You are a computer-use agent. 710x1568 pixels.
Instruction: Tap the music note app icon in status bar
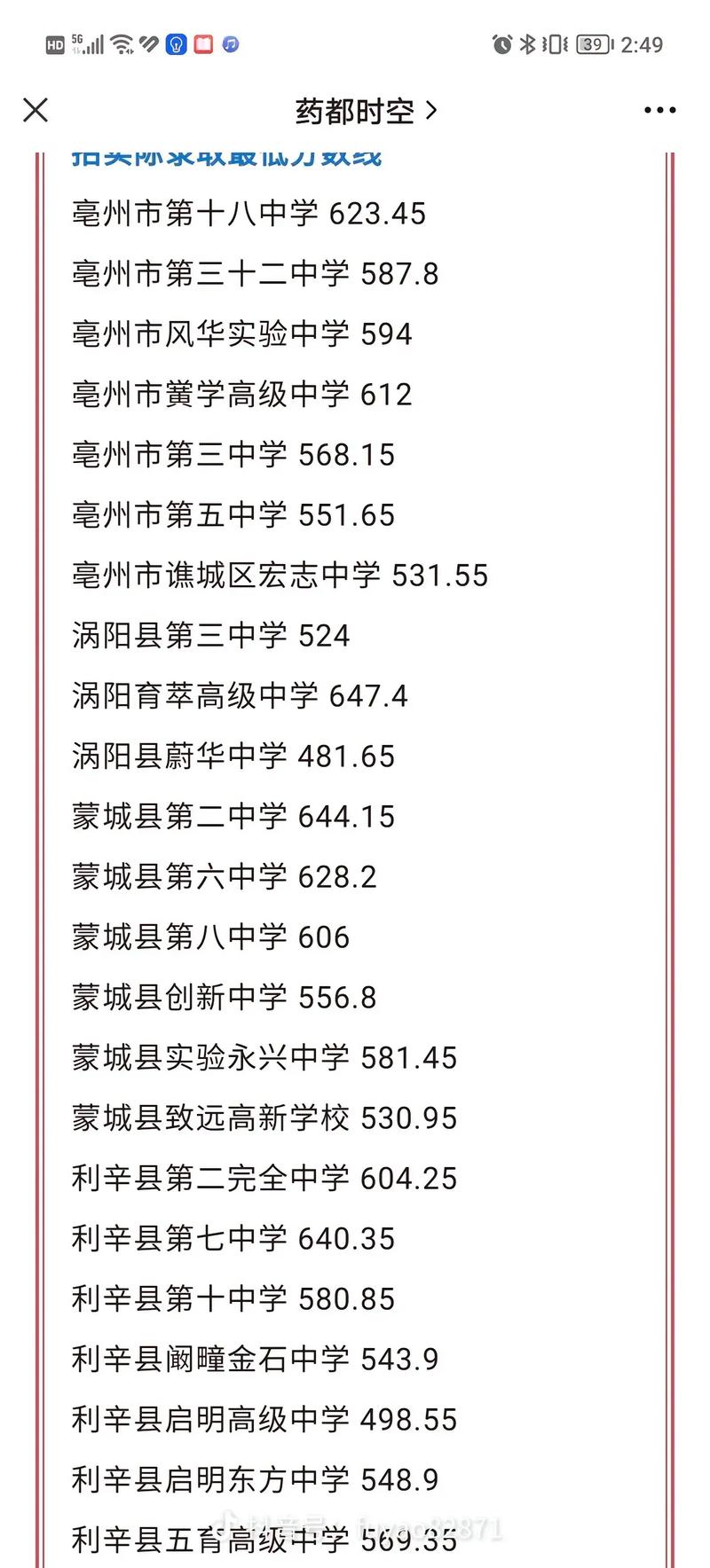(229, 43)
